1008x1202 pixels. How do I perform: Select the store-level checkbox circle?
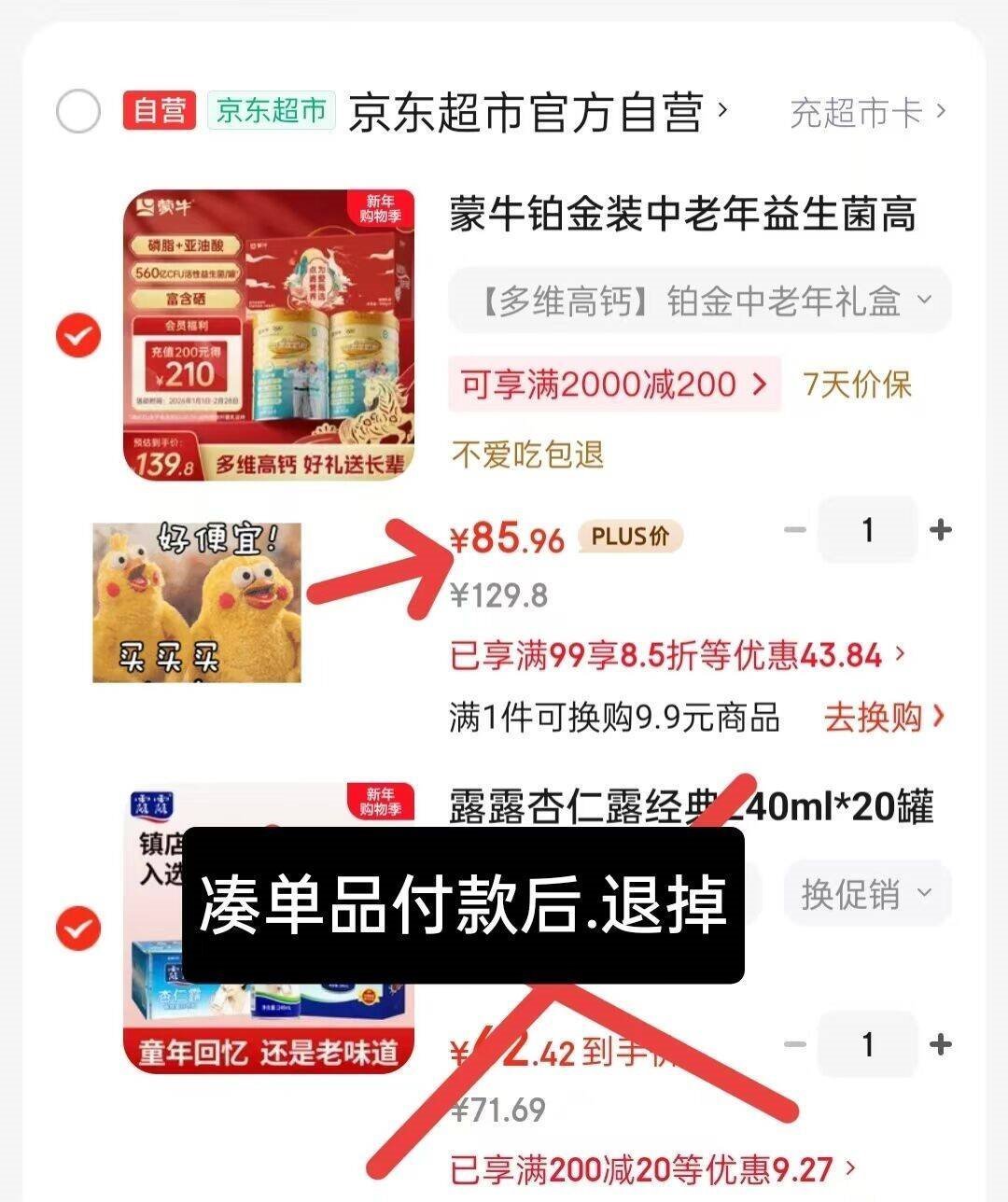coord(79,110)
